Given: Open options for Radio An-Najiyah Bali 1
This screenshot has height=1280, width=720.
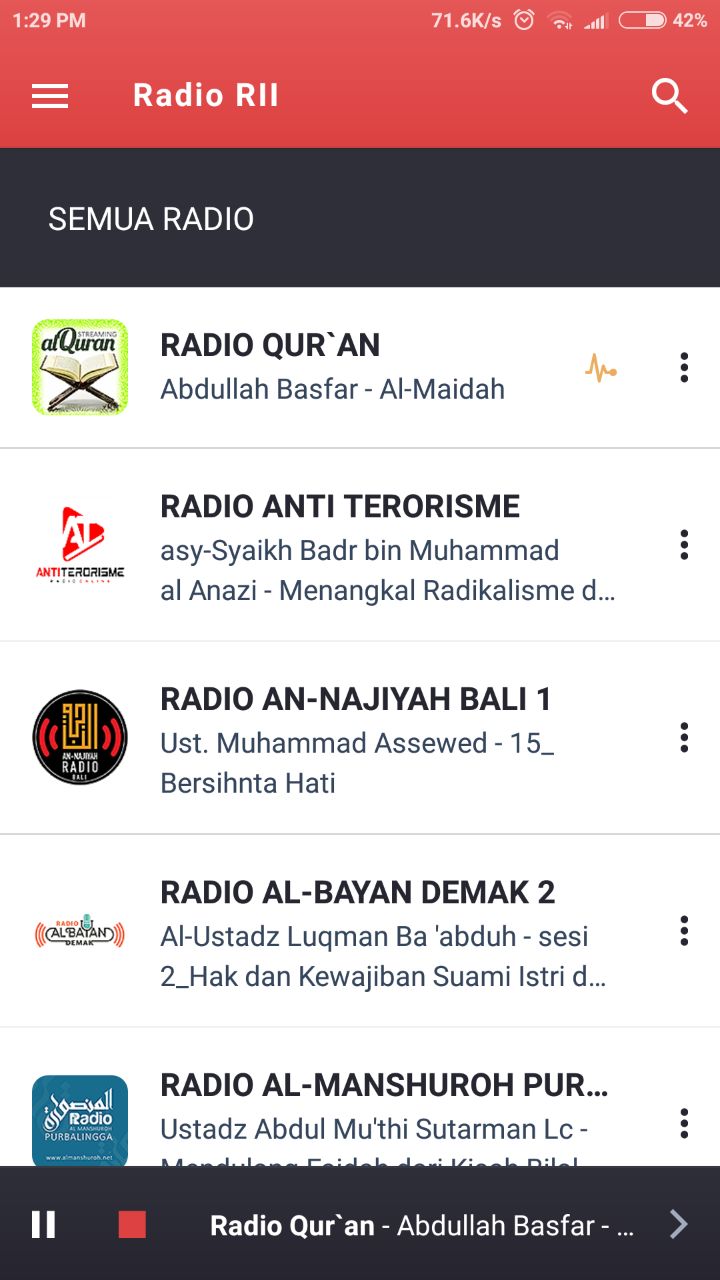Looking at the screenshot, I should pos(684,738).
